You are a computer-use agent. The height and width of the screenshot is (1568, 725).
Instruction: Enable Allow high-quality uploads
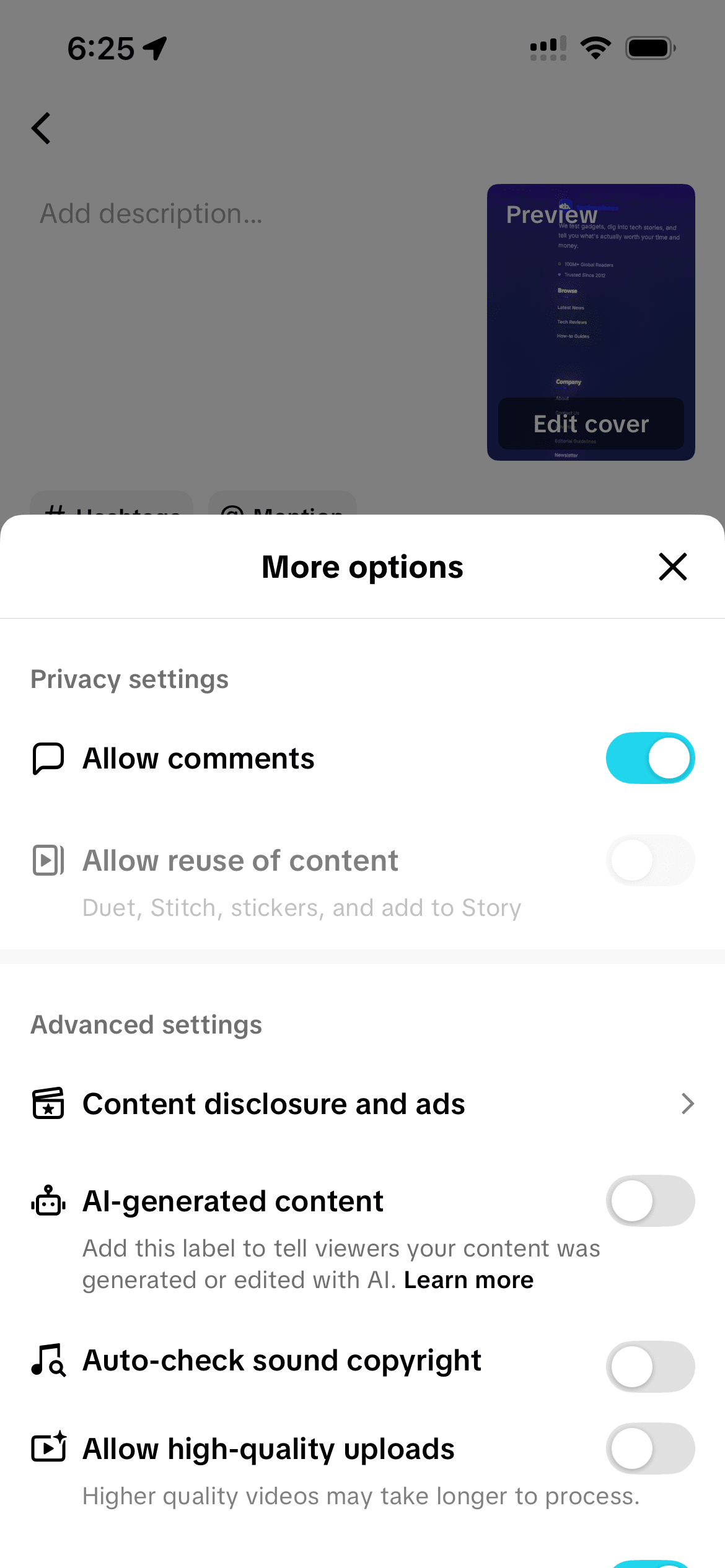tap(650, 1448)
